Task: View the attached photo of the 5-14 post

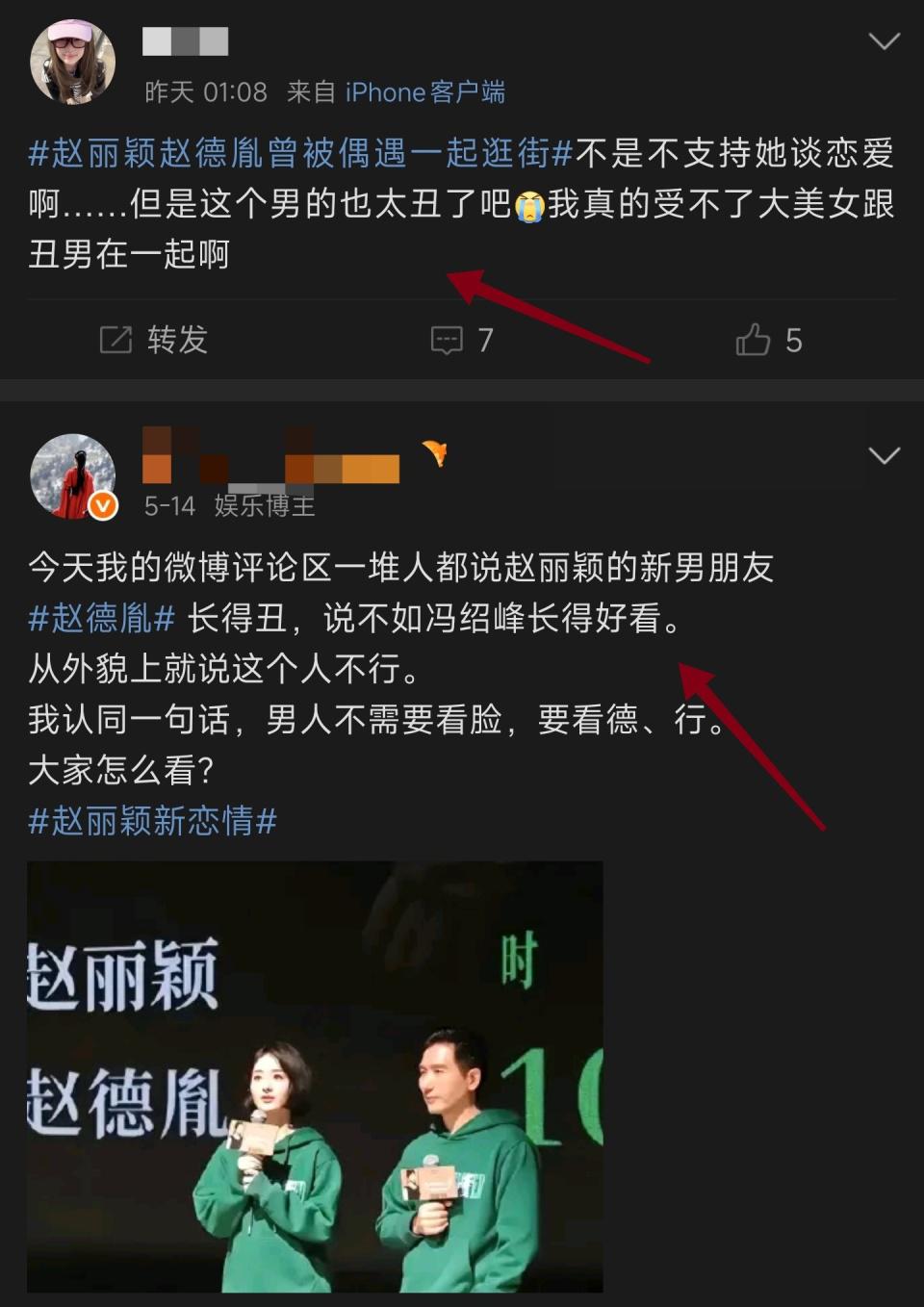Action: 315,1076
